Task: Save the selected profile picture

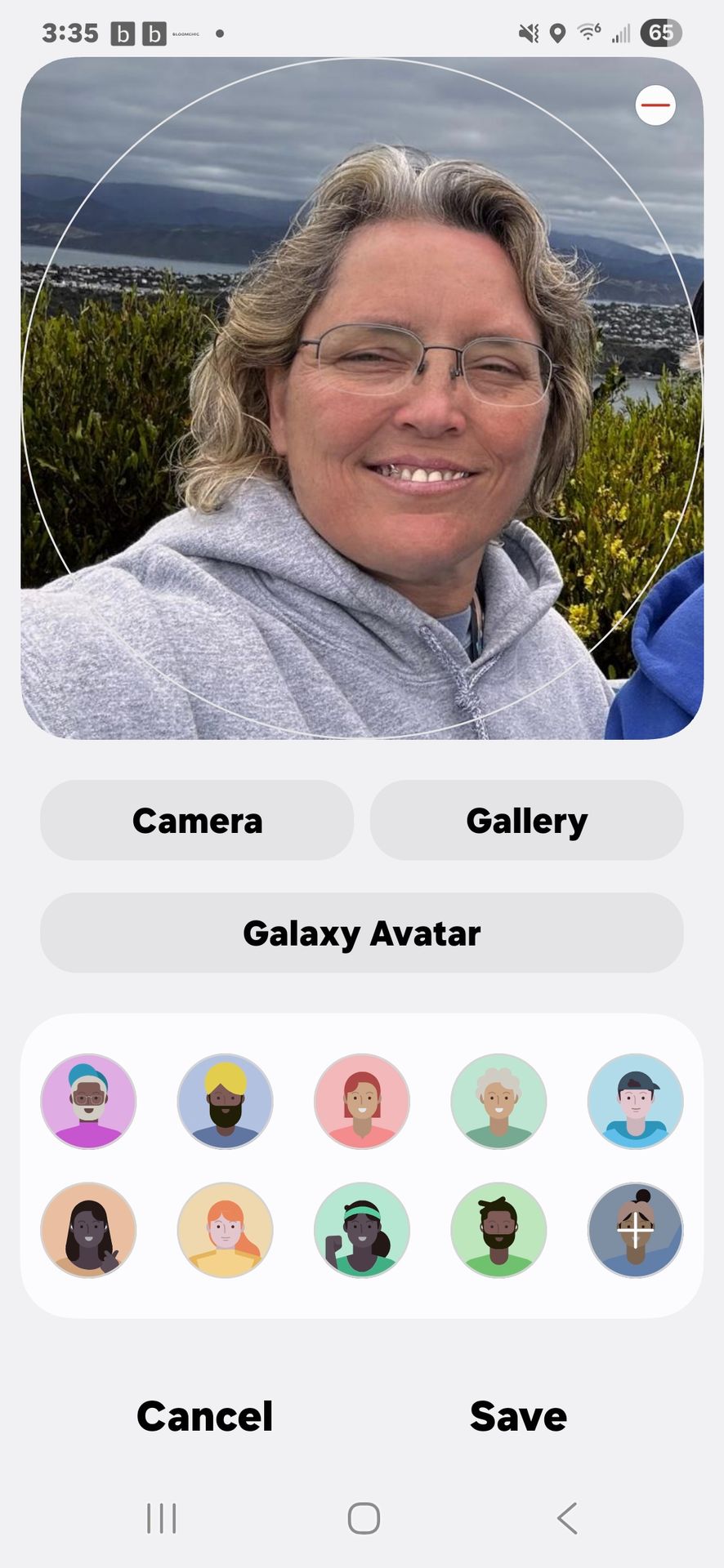Action: click(518, 1416)
